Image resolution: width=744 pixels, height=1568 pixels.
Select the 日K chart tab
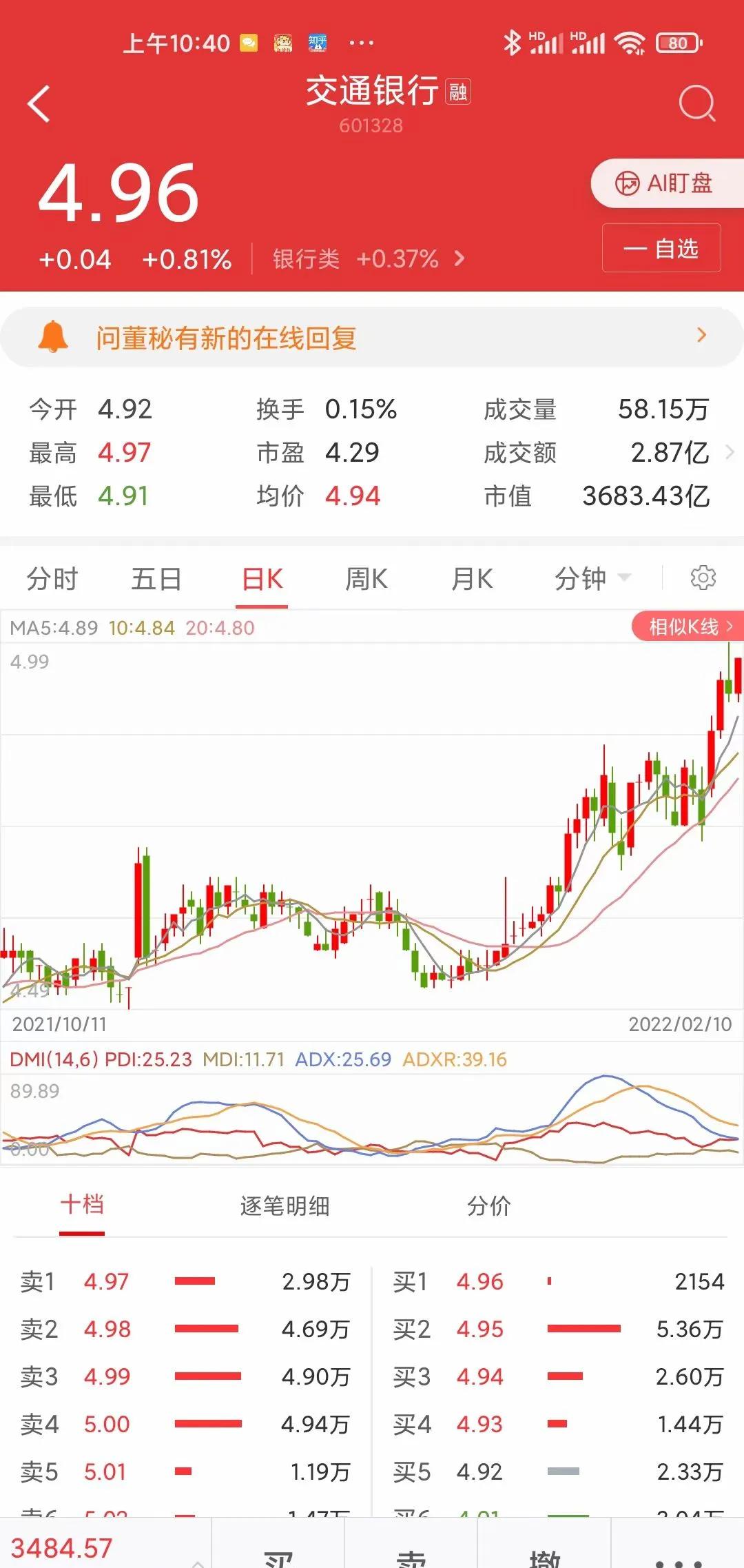(262, 579)
